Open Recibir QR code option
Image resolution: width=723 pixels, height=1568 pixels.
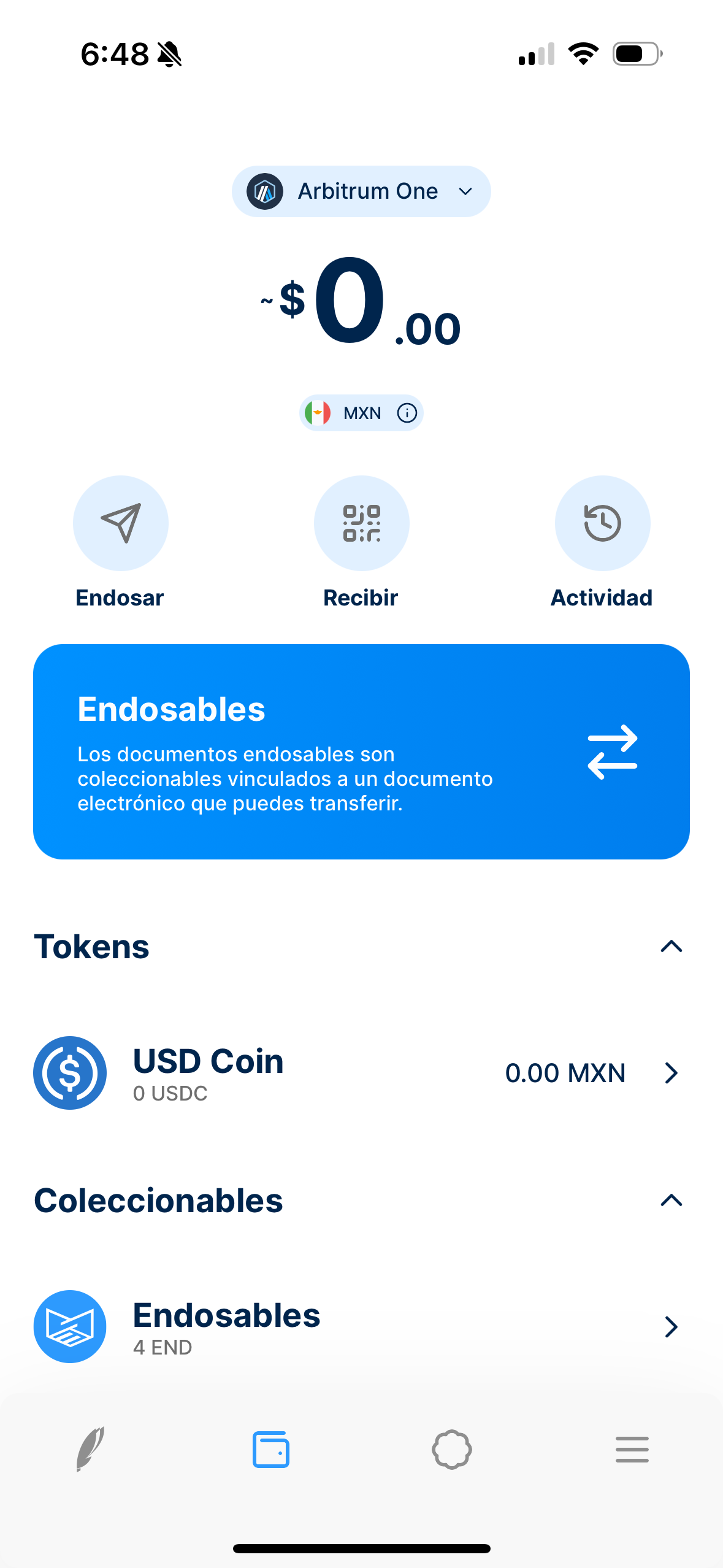(x=361, y=523)
